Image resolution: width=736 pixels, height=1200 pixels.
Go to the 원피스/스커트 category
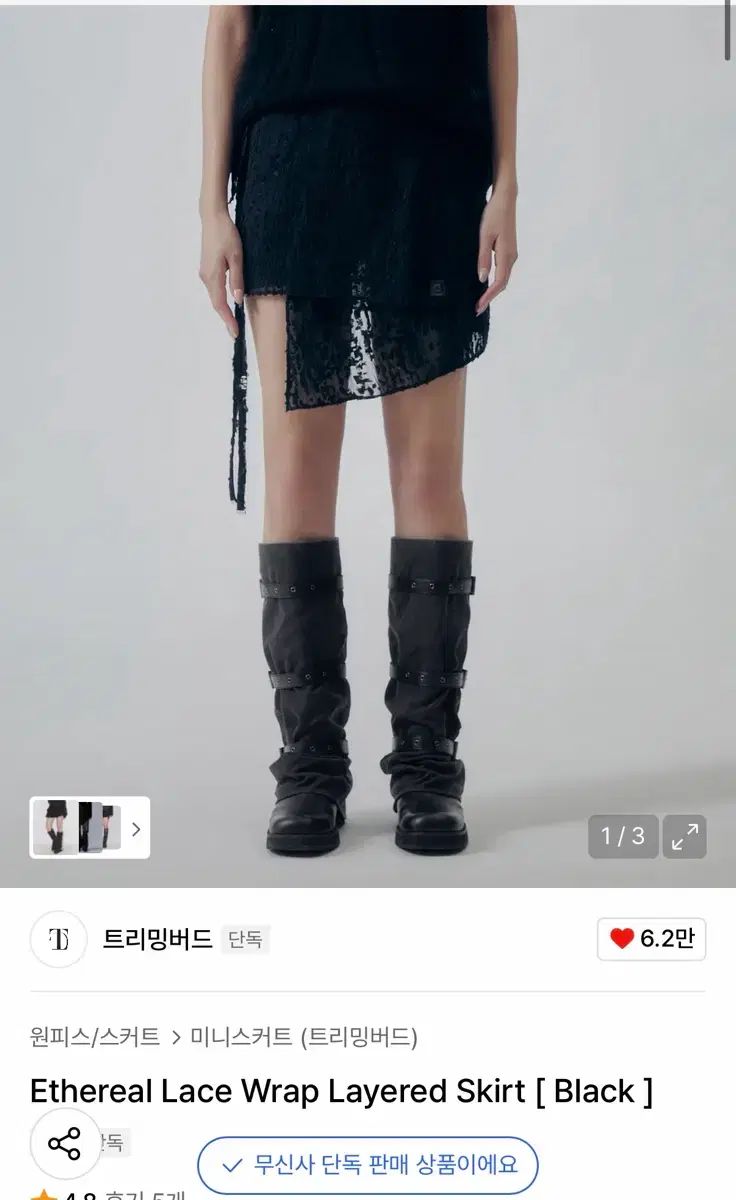click(95, 1037)
